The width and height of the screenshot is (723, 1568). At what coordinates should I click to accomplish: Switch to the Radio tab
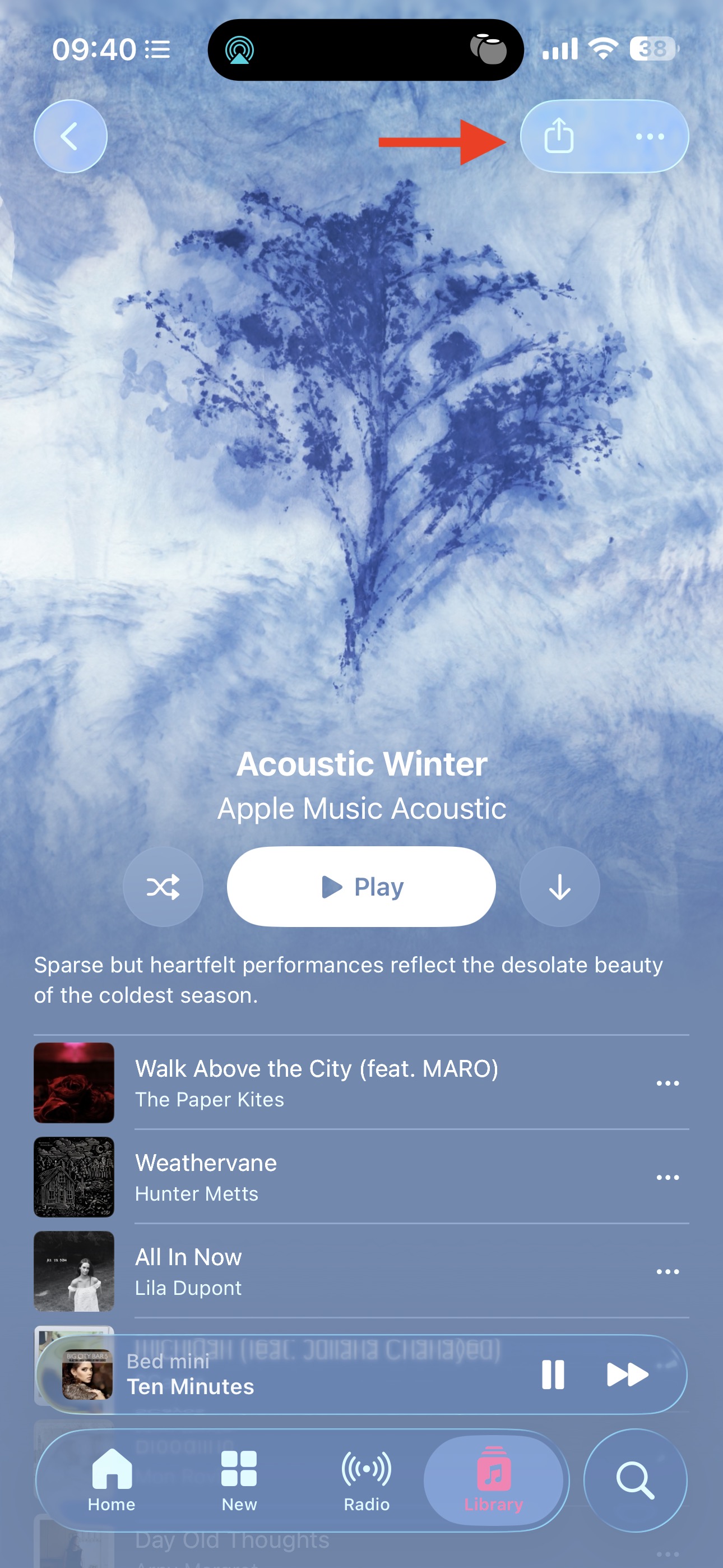[x=367, y=1480]
